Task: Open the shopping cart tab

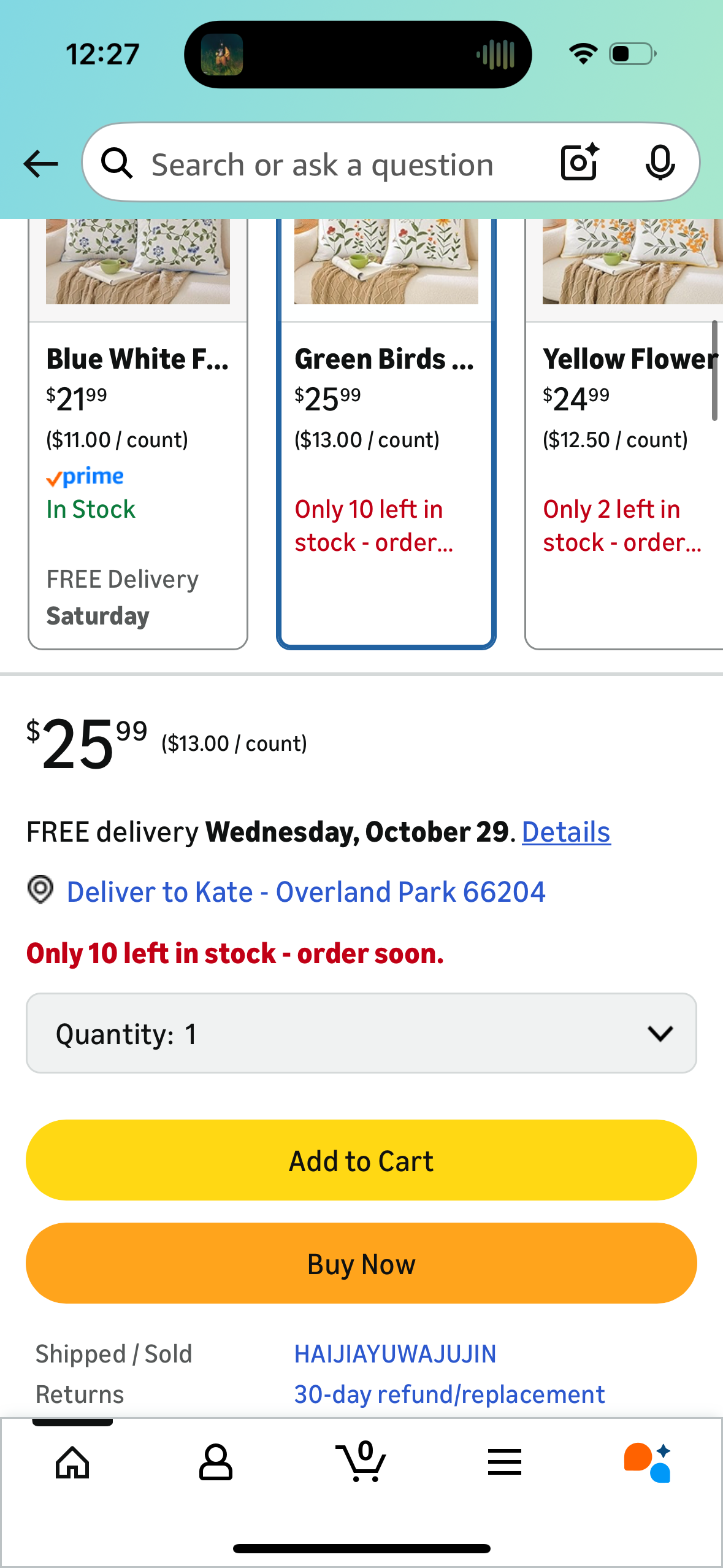Action: 361,1462
